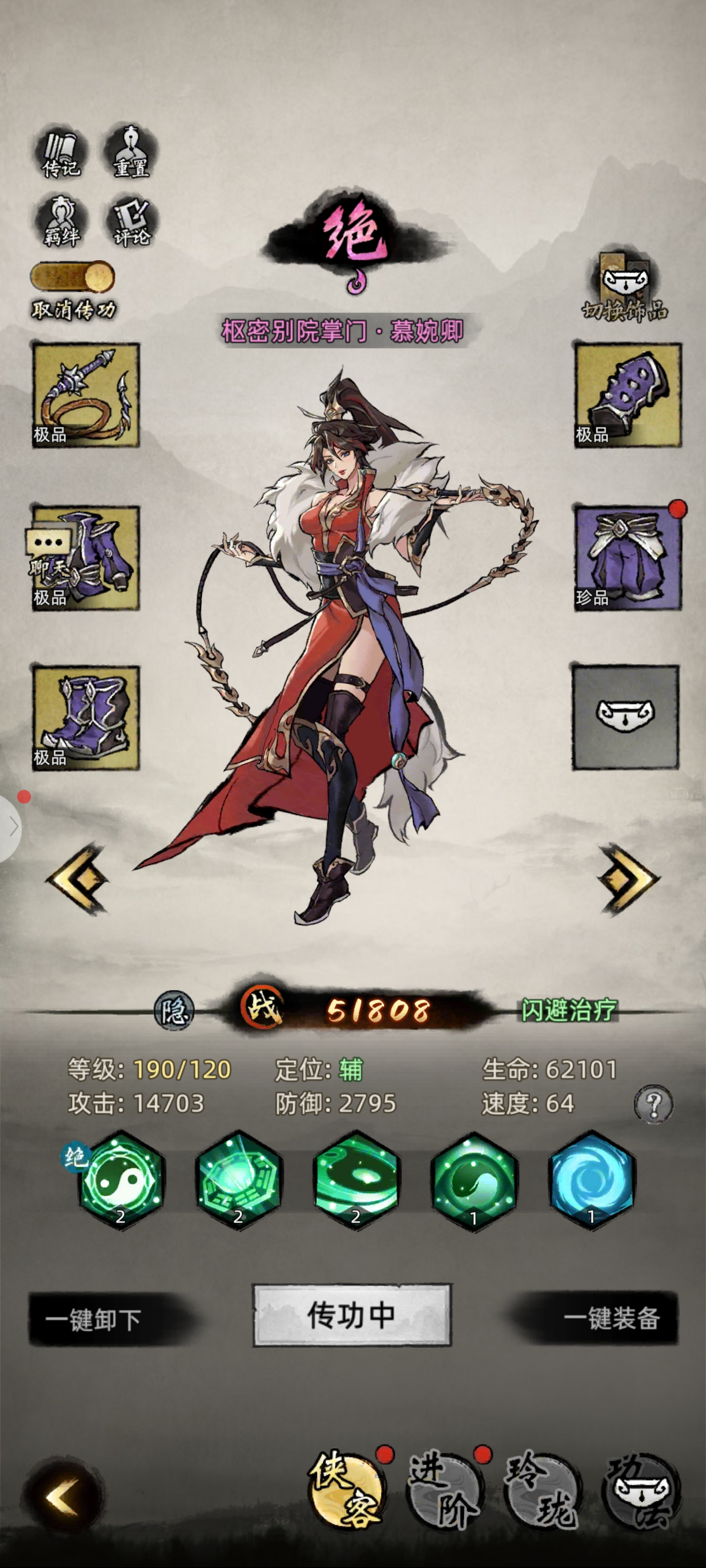706x1568 pixels.
Task: Open the 珍品 pants equipment slot
Action: click(x=628, y=558)
